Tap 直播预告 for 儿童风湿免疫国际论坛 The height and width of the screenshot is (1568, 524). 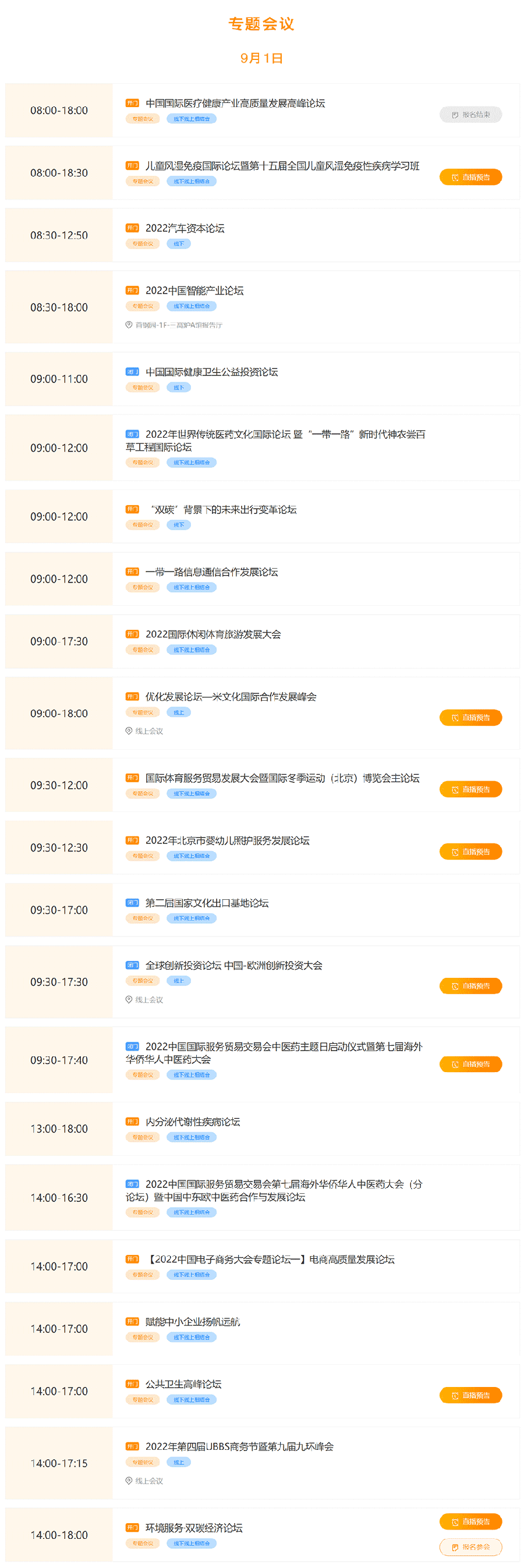[470, 177]
